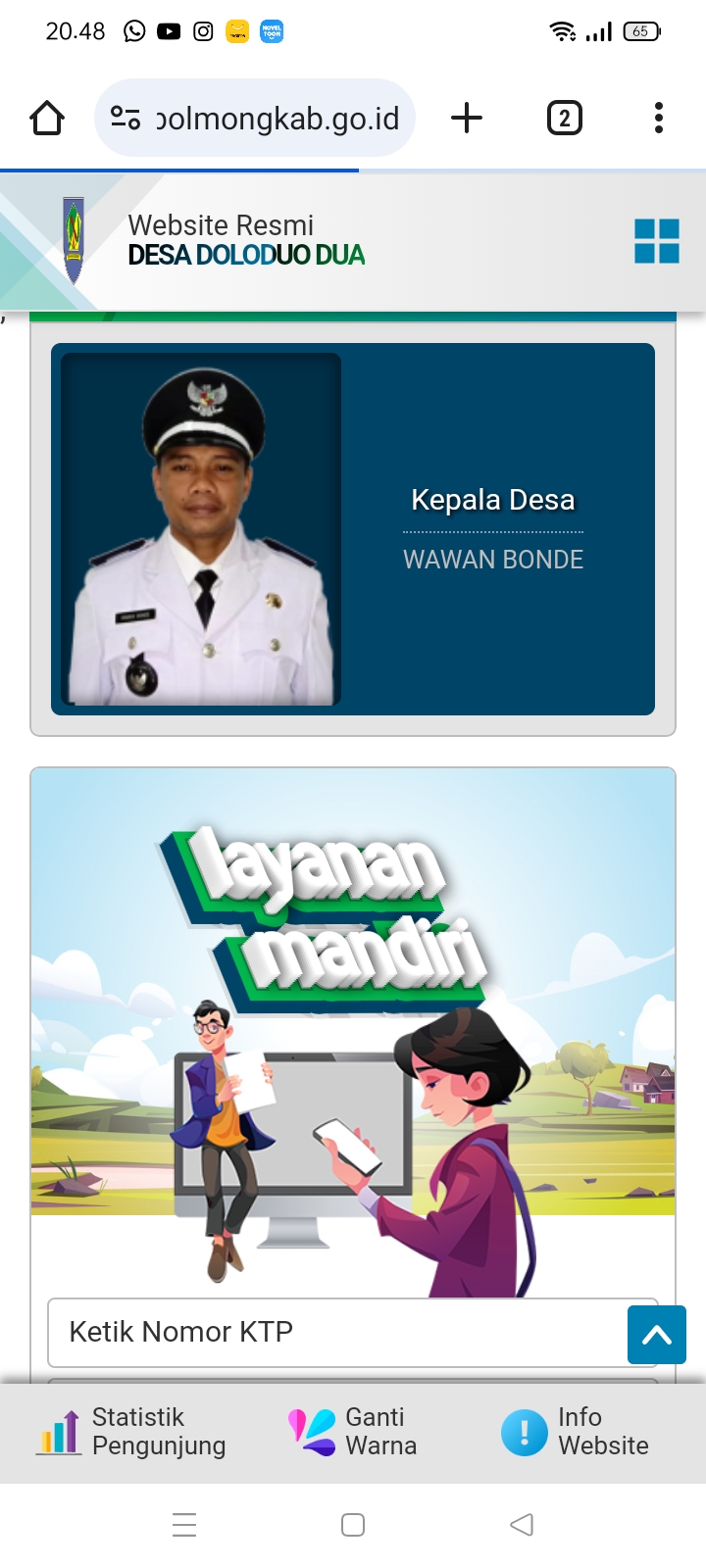Viewport: 706px width, 1568px height.
Task: Go to the browser home page
Action: (47, 119)
